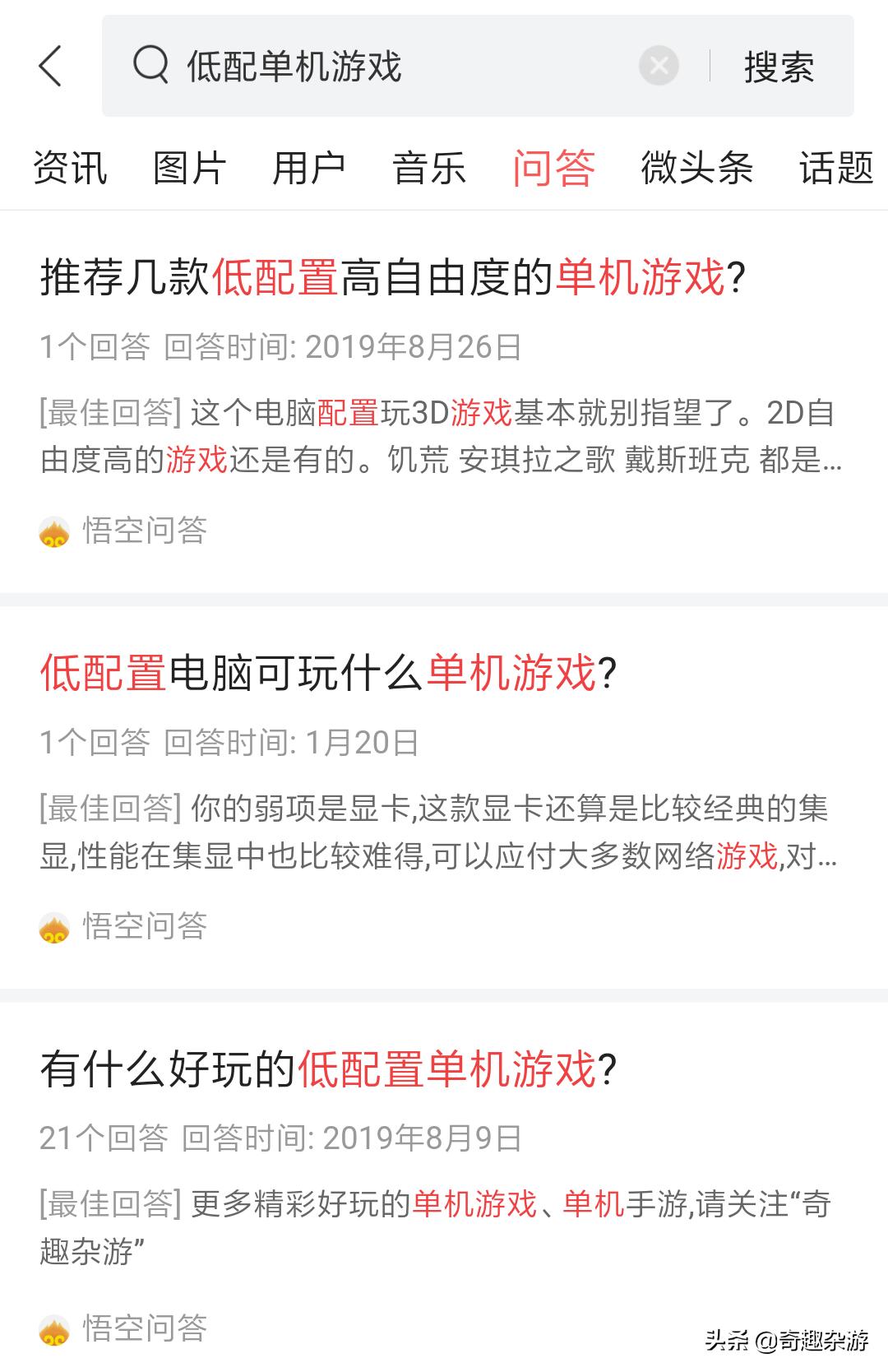Switch to the 资讯 tab
Image resolution: width=888 pixels, height=1372 pixels.
[70, 167]
